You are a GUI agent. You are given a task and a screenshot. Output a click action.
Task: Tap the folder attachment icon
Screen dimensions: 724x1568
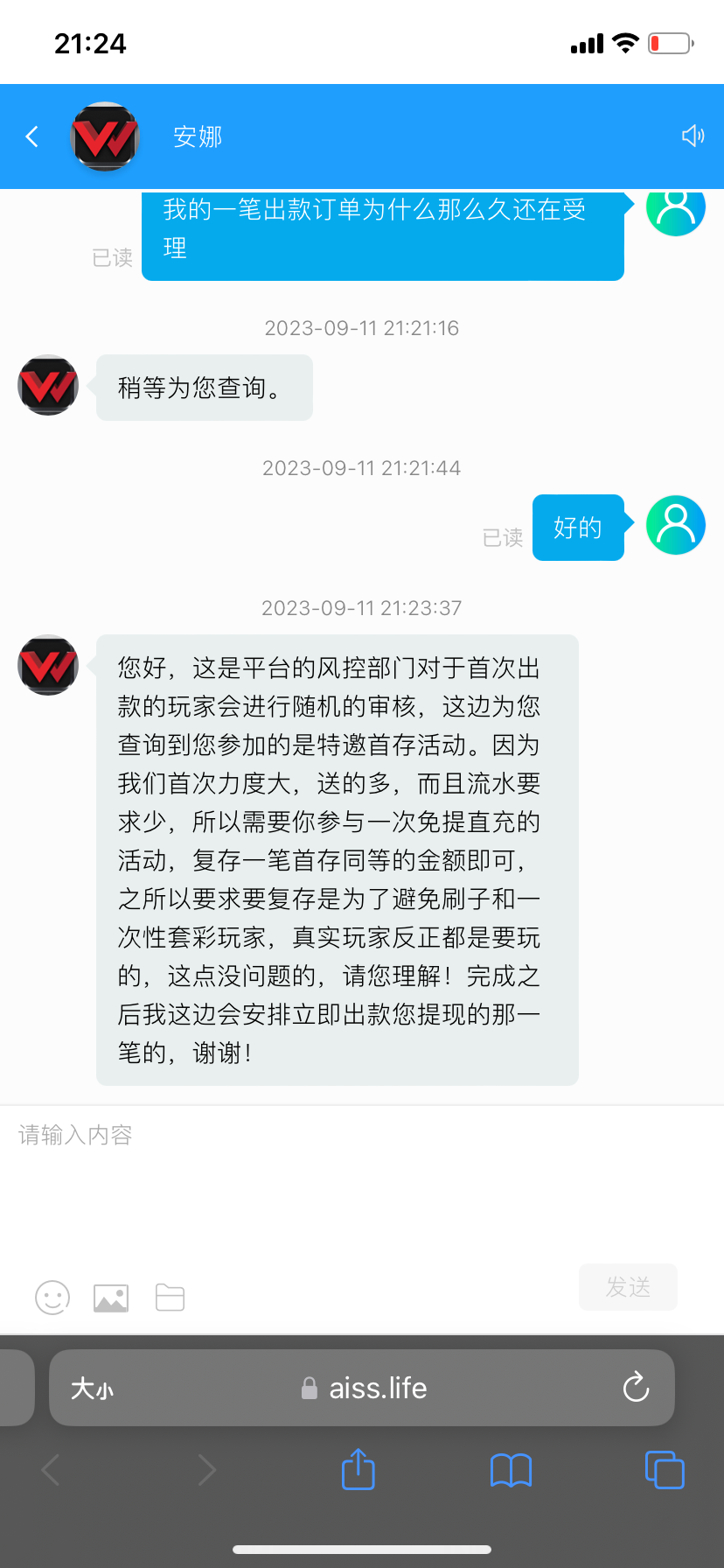coord(170,1298)
